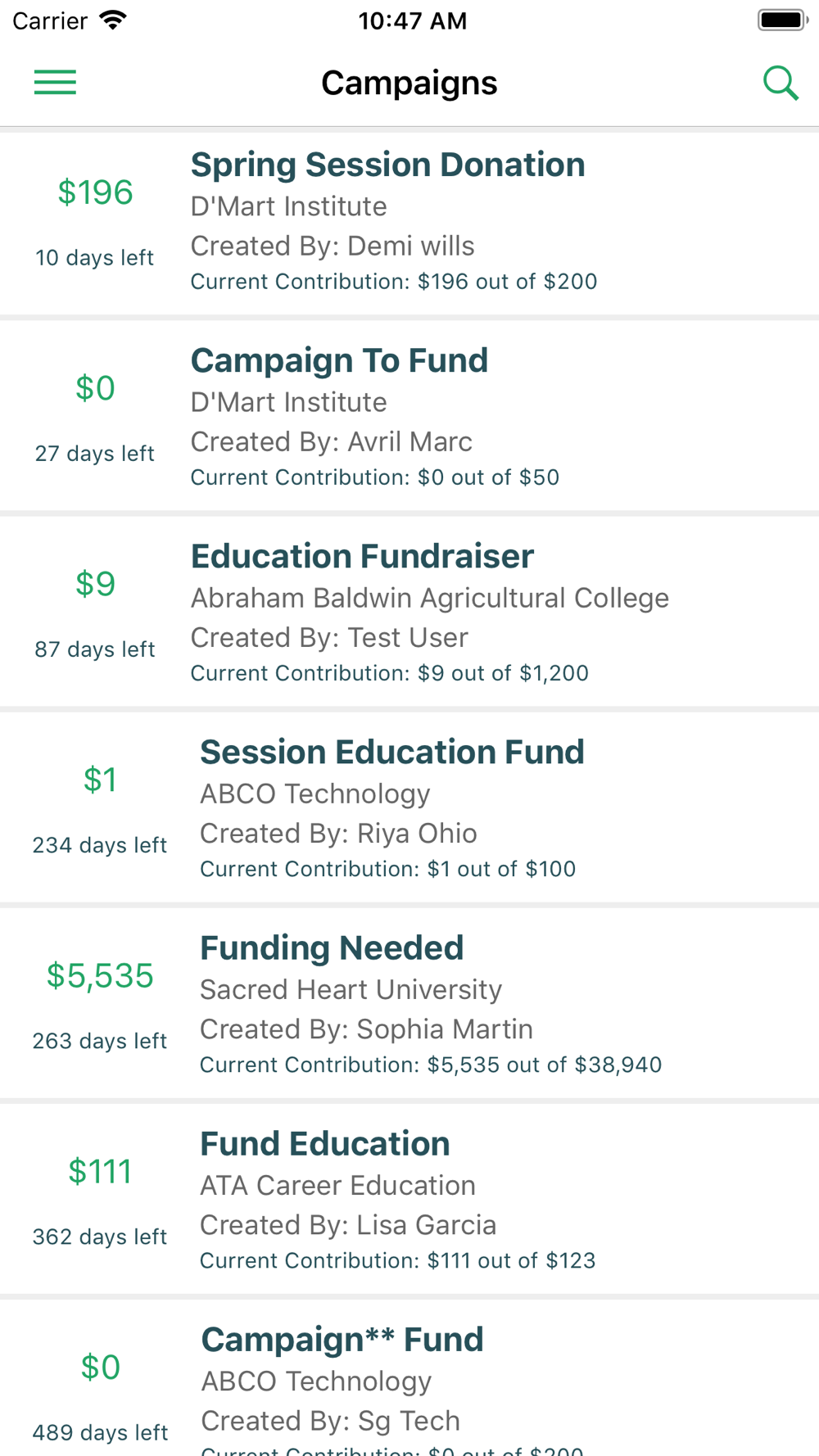Tap the search magnifier icon
Screen dimensions: 819x1456
click(x=781, y=83)
